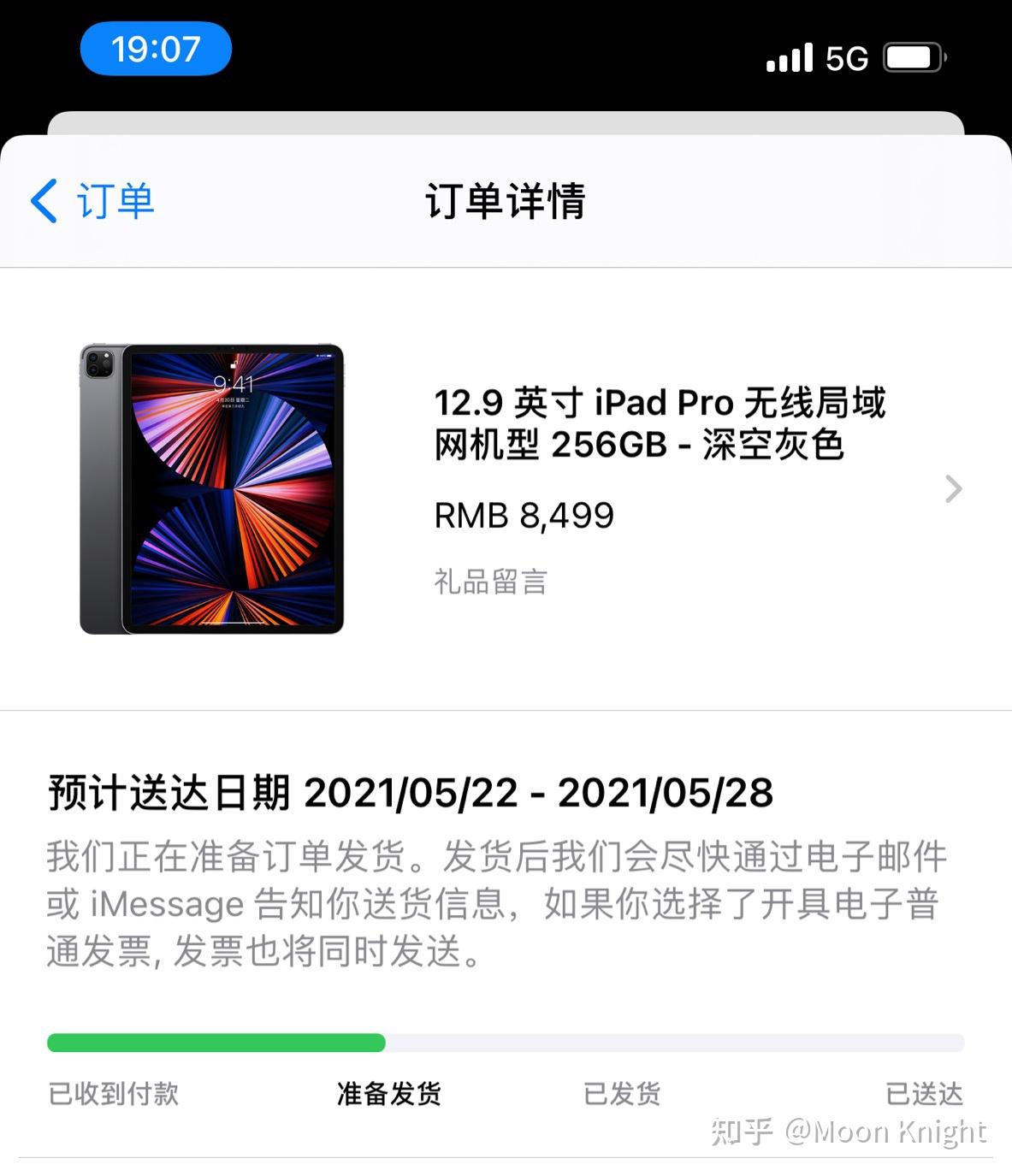Tap the iPad Pro product thumbnail image
This screenshot has height=1176, width=1012.
coord(209,488)
